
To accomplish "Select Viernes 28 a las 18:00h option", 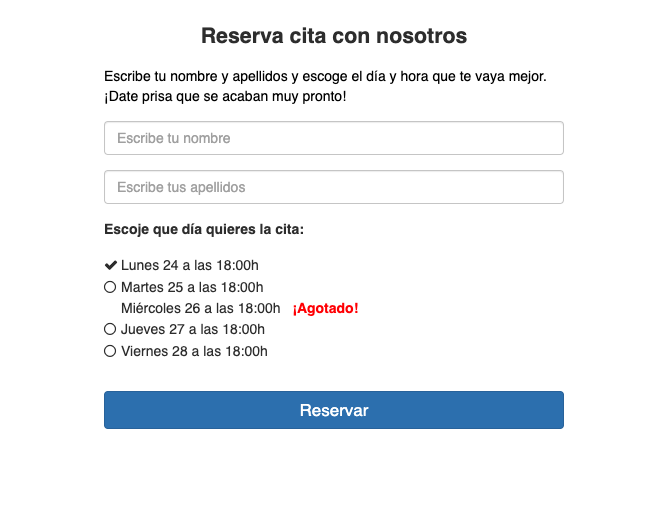I will 110,351.
